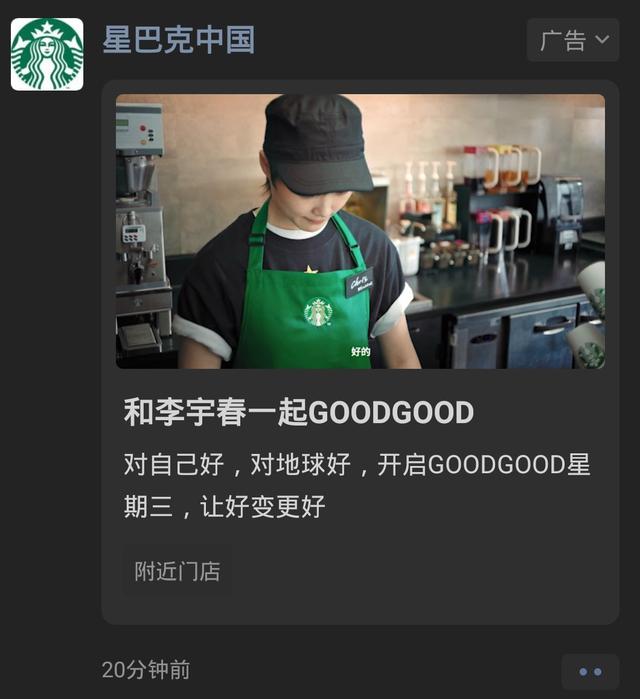The image size is (640, 699).
Task: Open the 星巴克中国 profile avatar
Action: click(47, 54)
